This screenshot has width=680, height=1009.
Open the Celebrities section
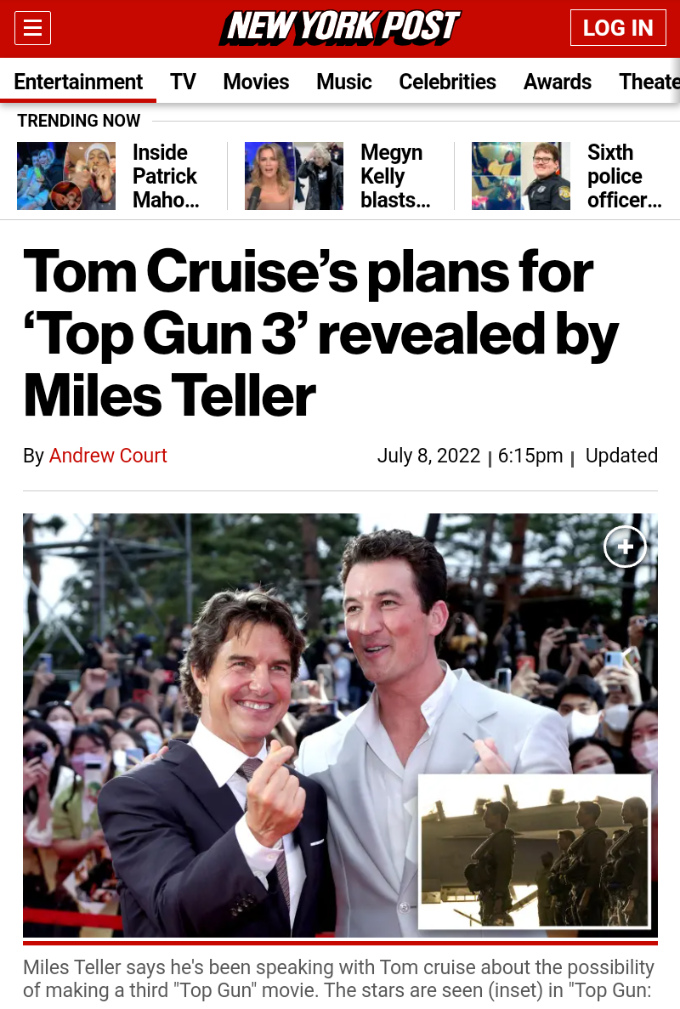click(447, 82)
